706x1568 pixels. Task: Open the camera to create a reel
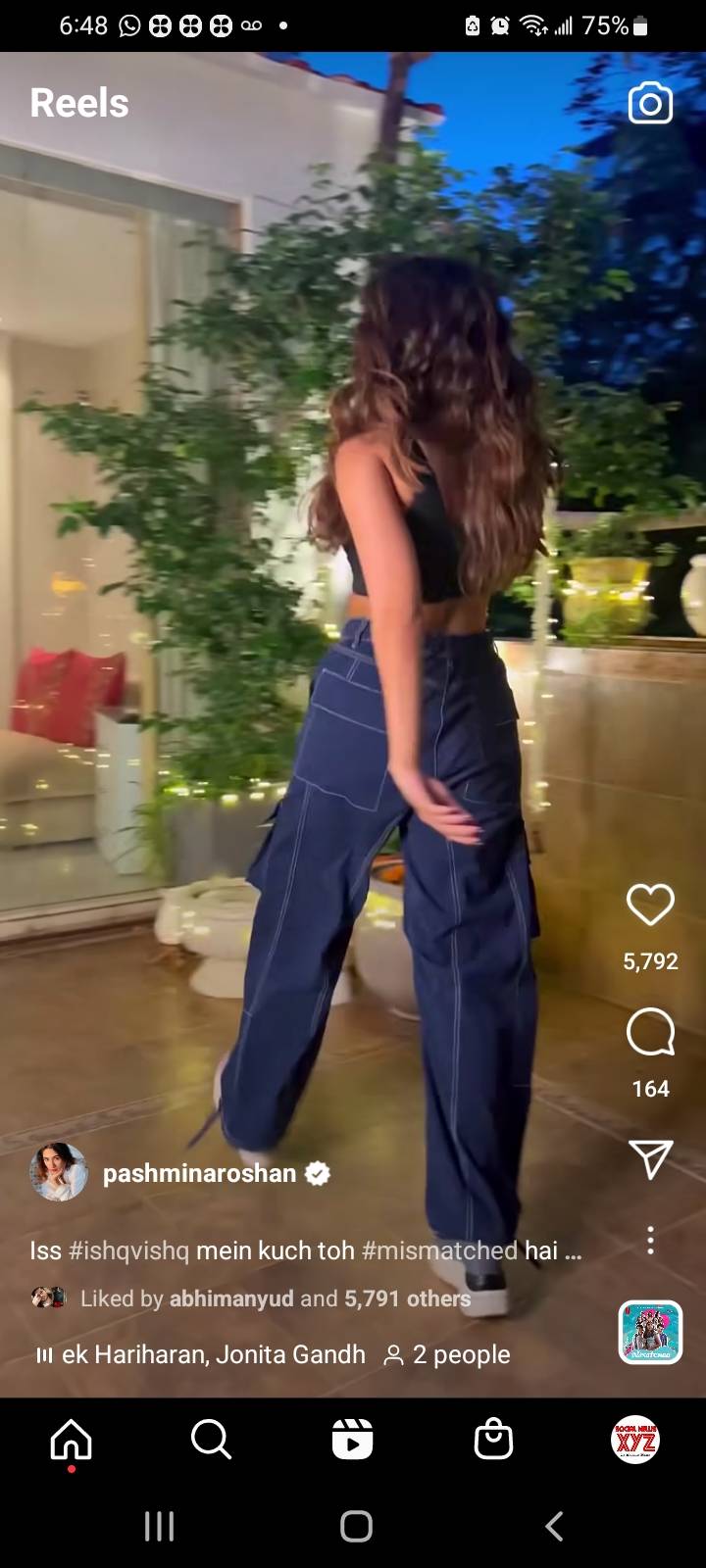click(650, 104)
